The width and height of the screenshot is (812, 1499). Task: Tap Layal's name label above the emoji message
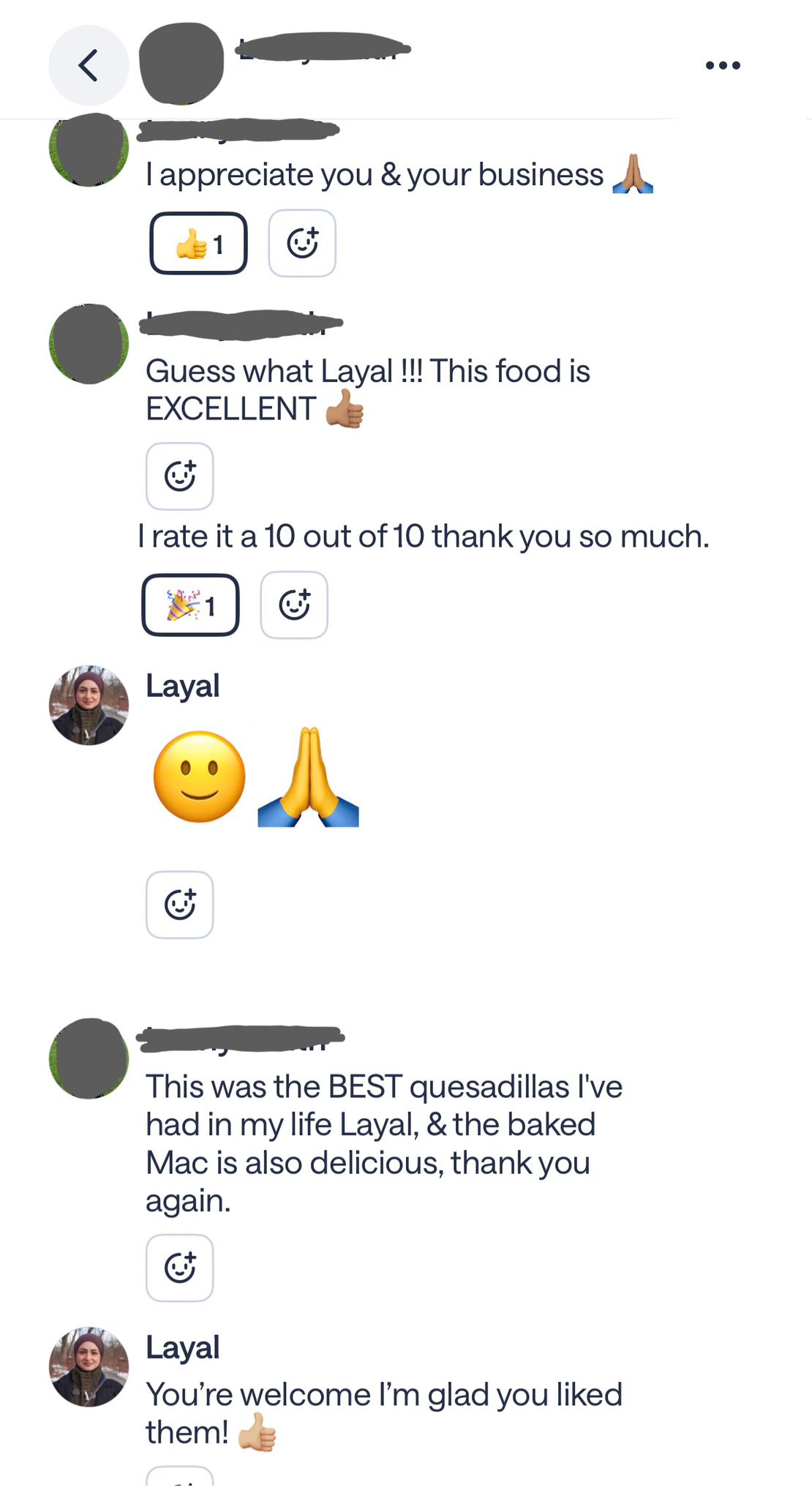(x=183, y=686)
